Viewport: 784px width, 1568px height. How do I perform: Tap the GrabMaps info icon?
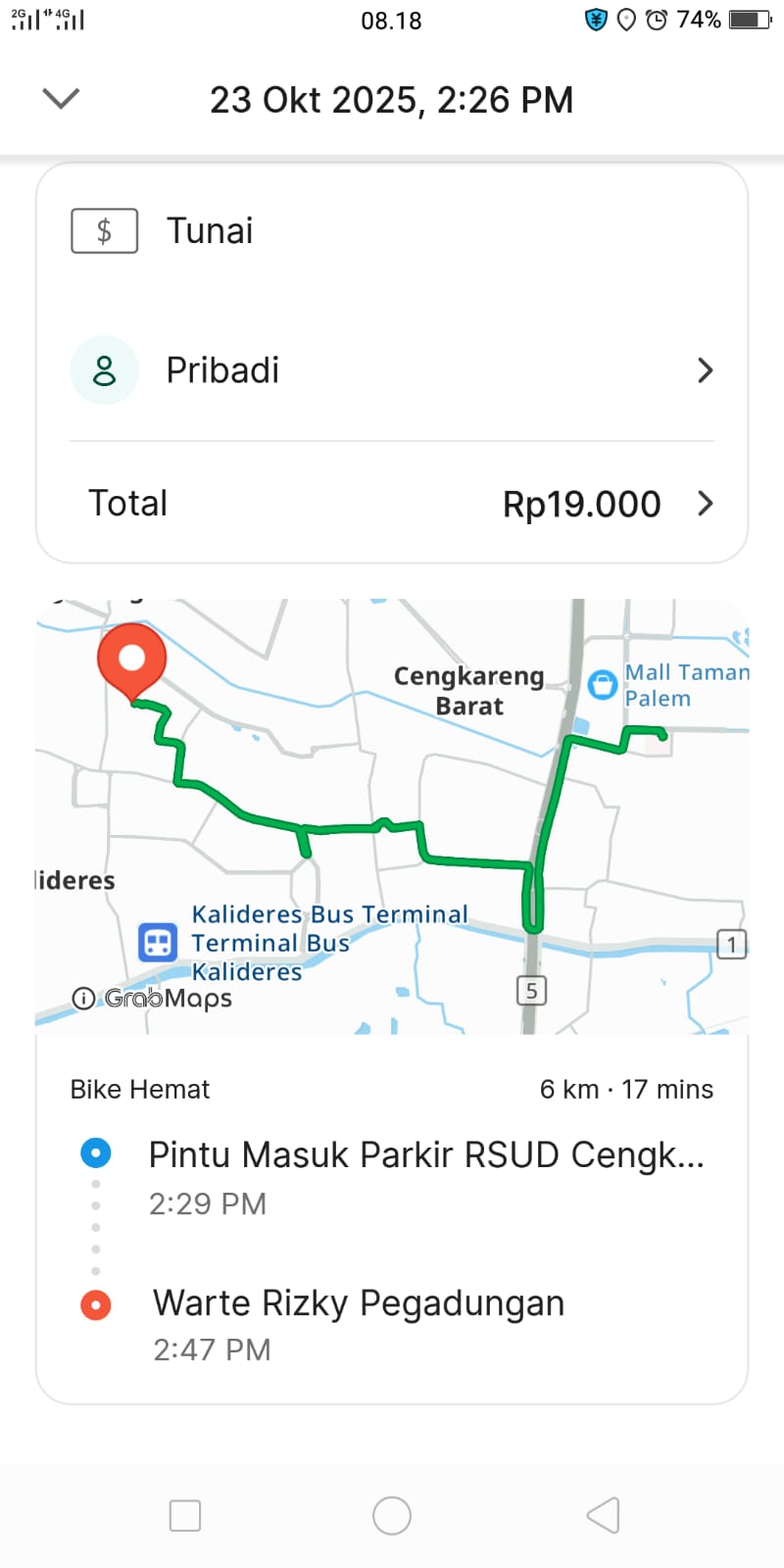pyautogui.click(x=84, y=998)
